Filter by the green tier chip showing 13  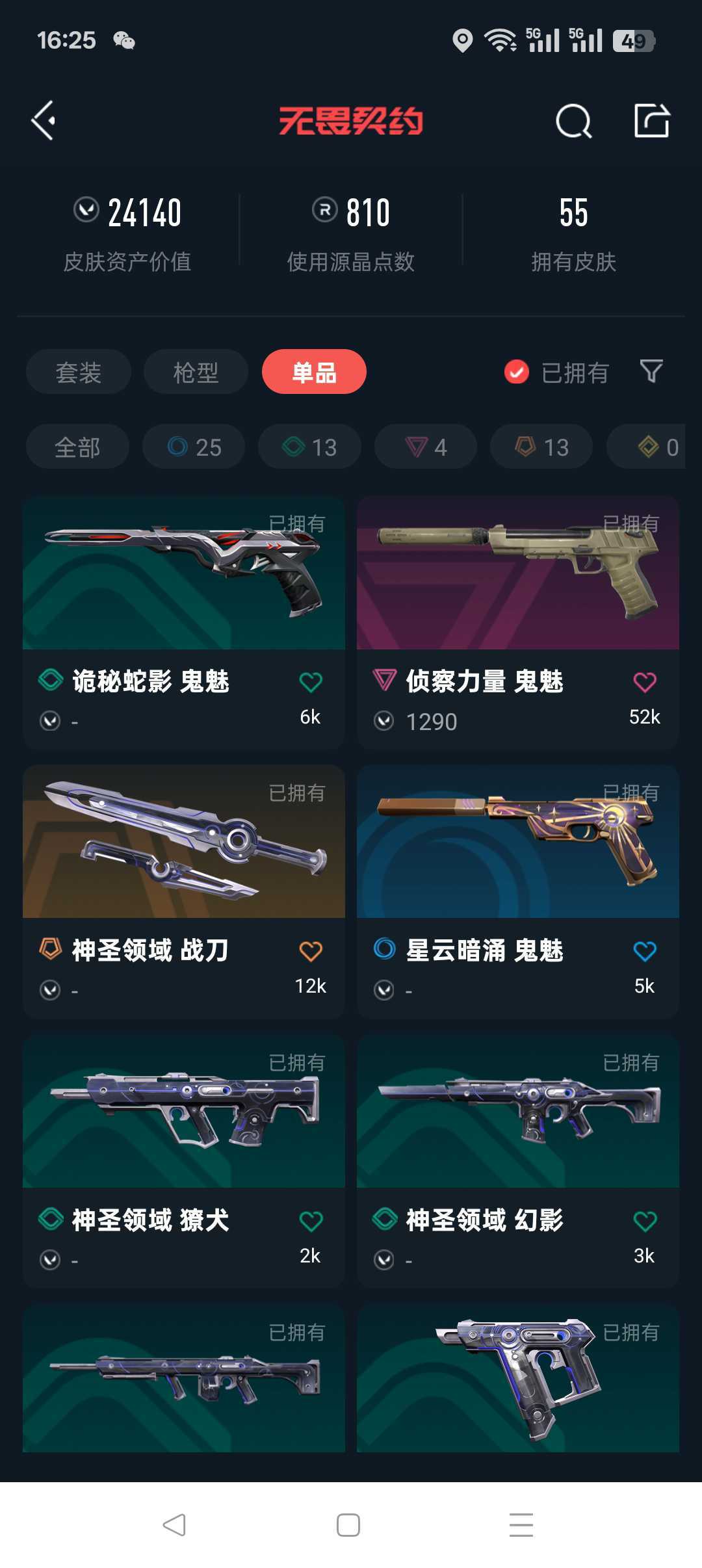[x=309, y=447]
